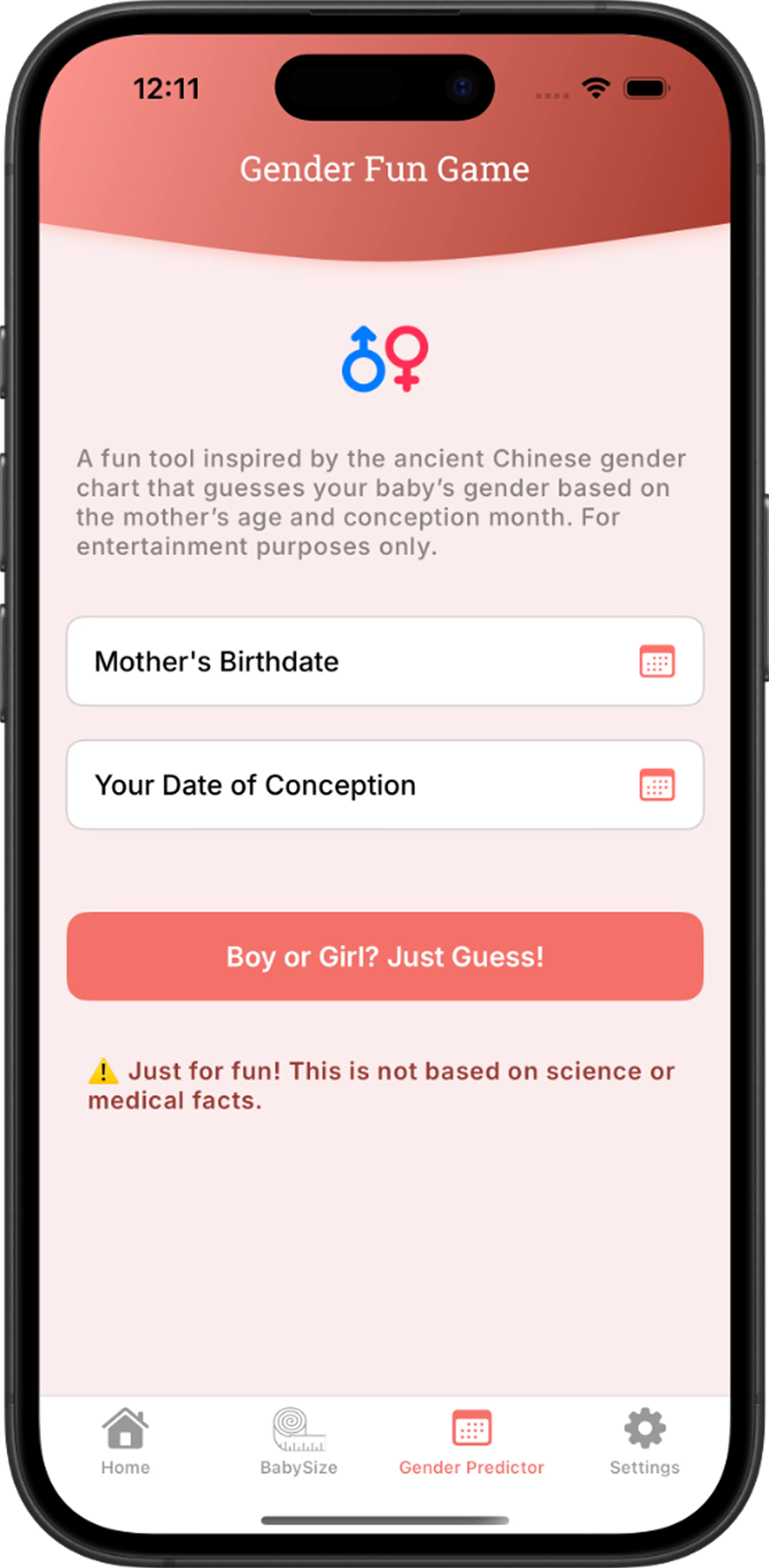This screenshot has height=1568, width=769.
Task: Tap Boy or Girl? Just Guess! button
Action: pyautogui.click(x=384, y=956)
